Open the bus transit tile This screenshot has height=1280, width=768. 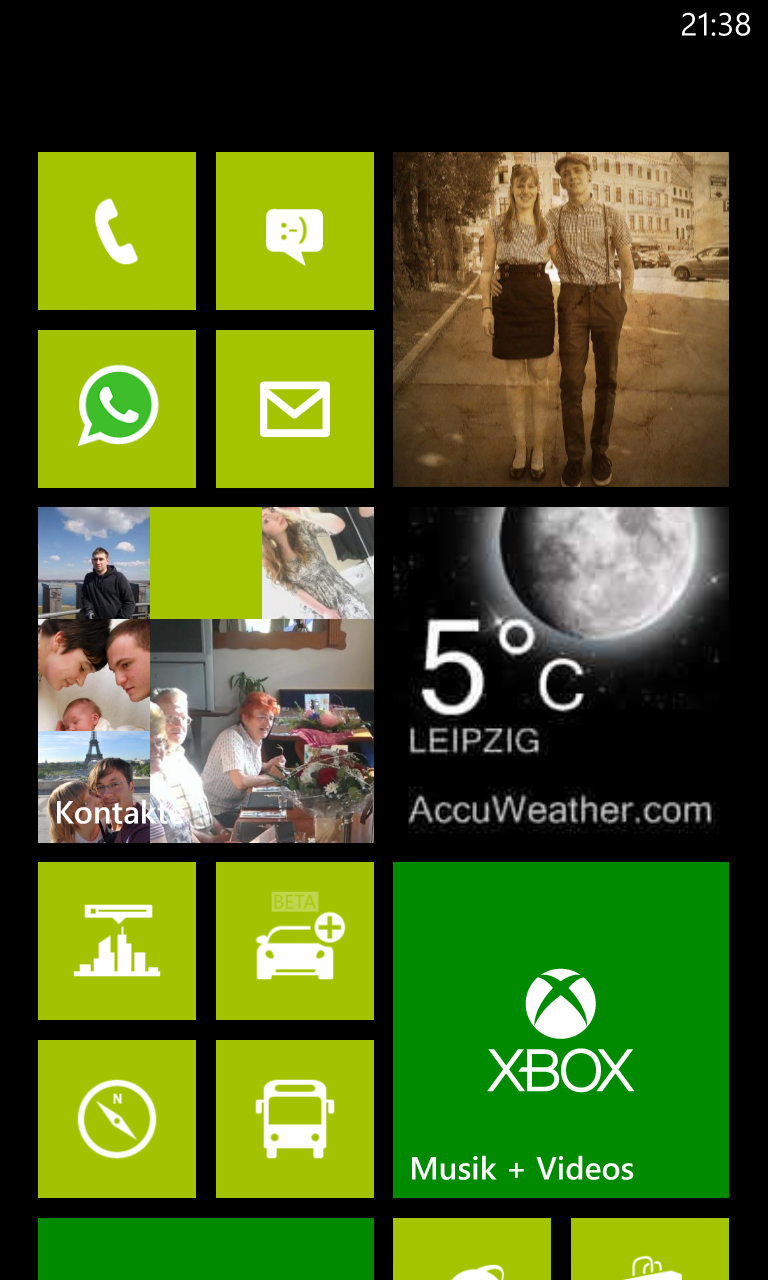[295, 1119]
